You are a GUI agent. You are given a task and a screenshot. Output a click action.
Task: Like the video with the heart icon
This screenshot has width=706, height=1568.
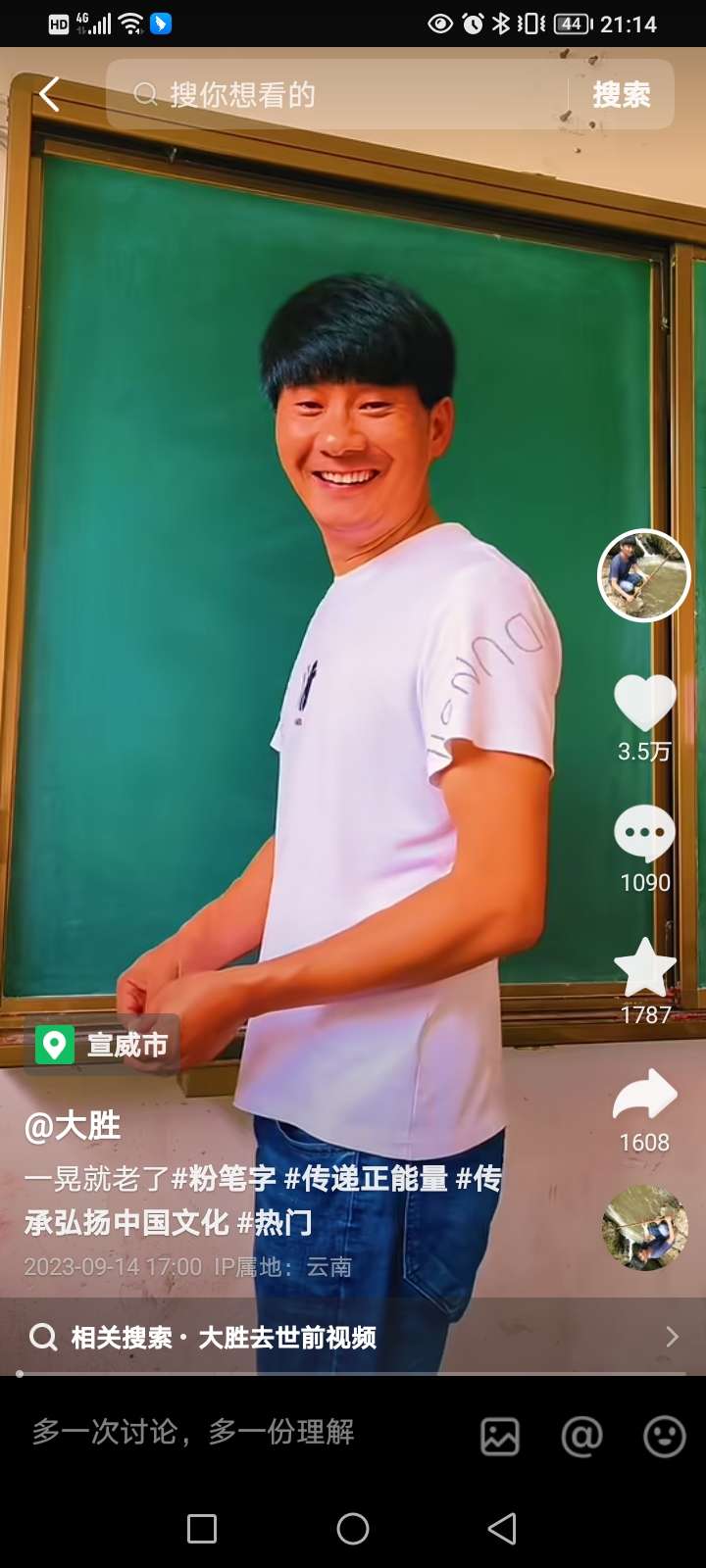click(644, 703)
